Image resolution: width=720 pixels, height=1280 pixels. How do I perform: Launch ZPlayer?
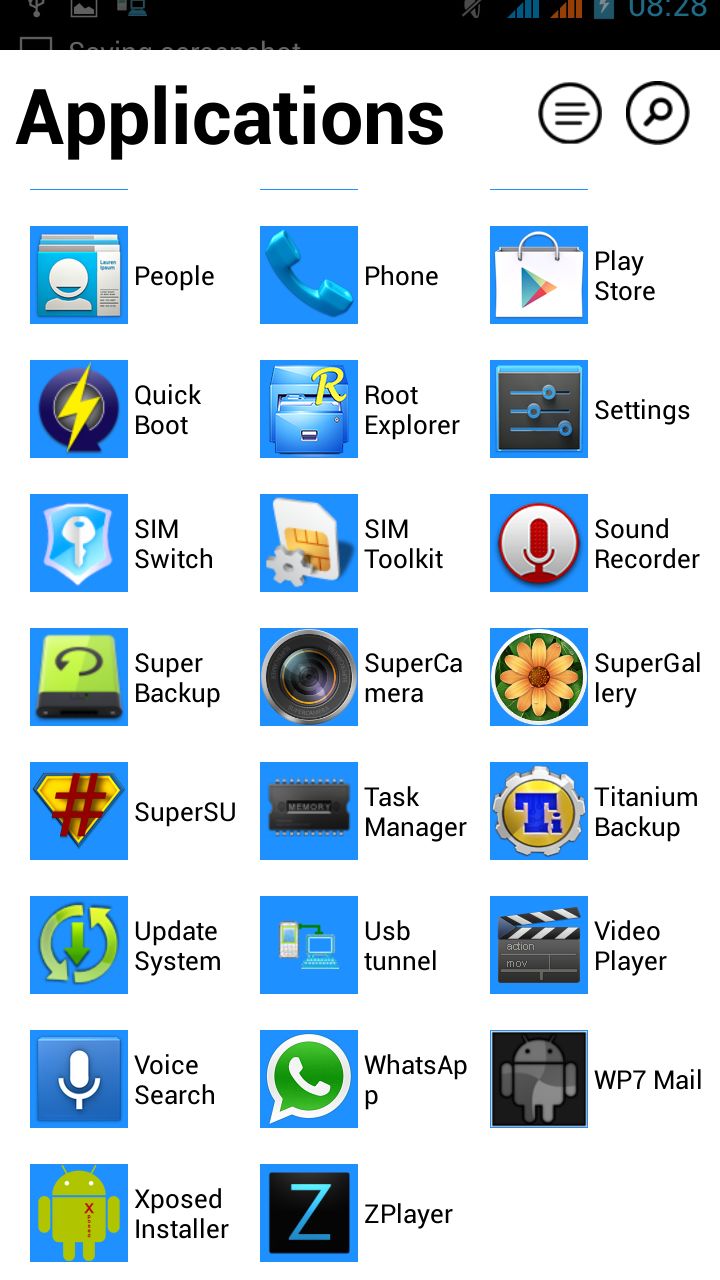pyautogui.click(x=309, y=1213)
